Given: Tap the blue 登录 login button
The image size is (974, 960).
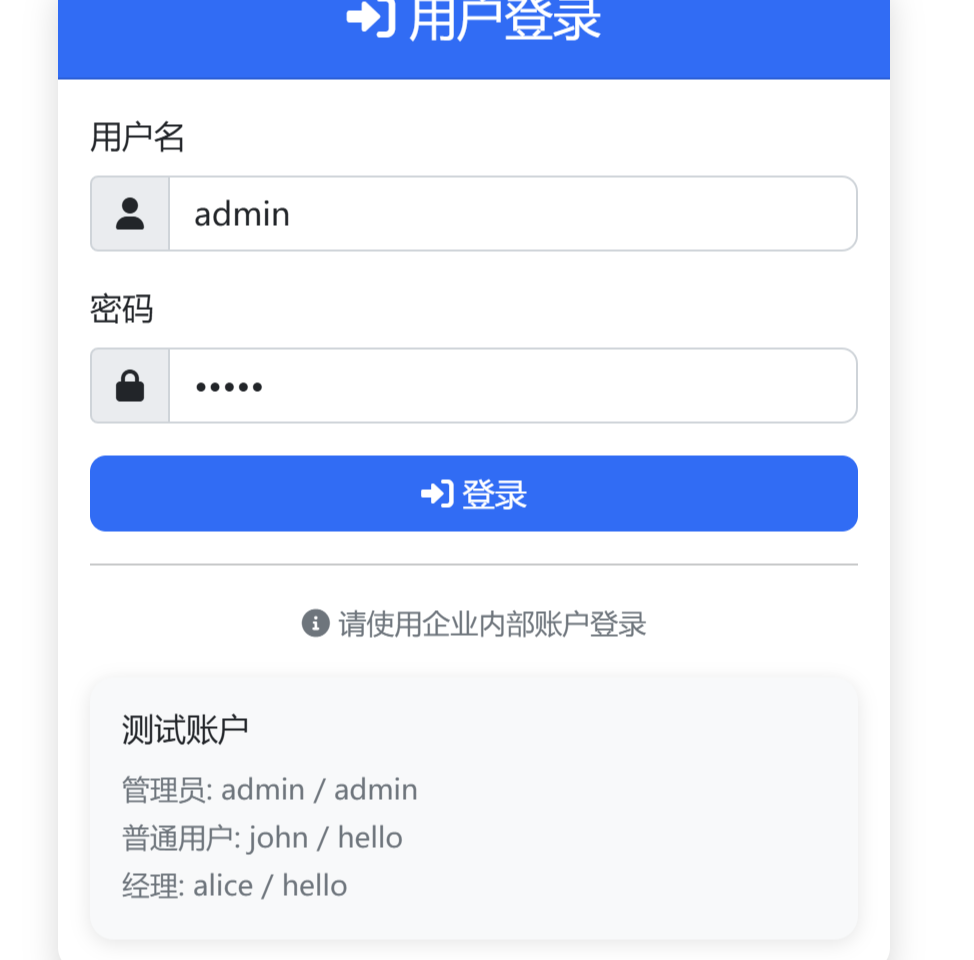Looking at the screenshot, I should [473, 494].
